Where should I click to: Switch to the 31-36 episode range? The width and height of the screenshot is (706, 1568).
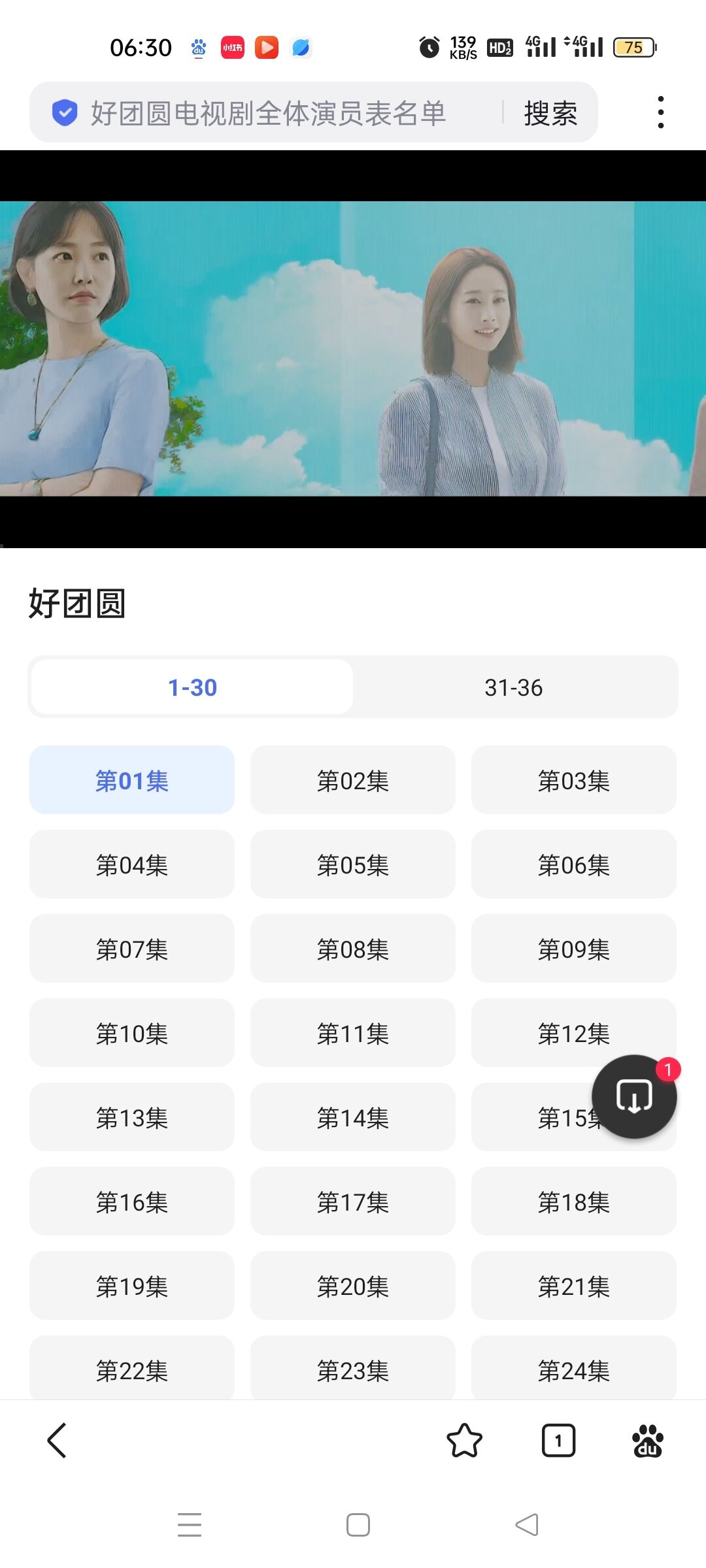coord(514,687)
